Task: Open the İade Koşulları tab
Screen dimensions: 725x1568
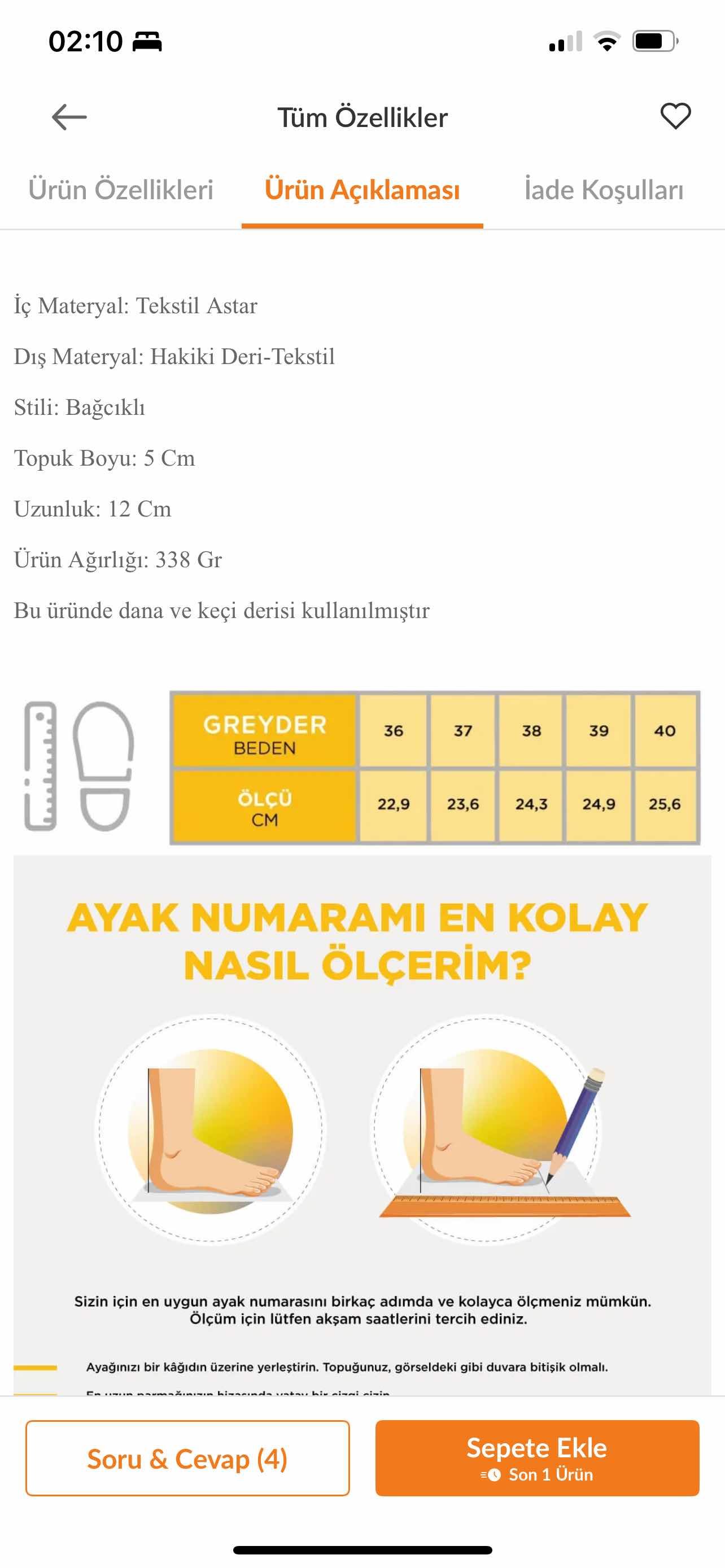Action: pos(603,190)
